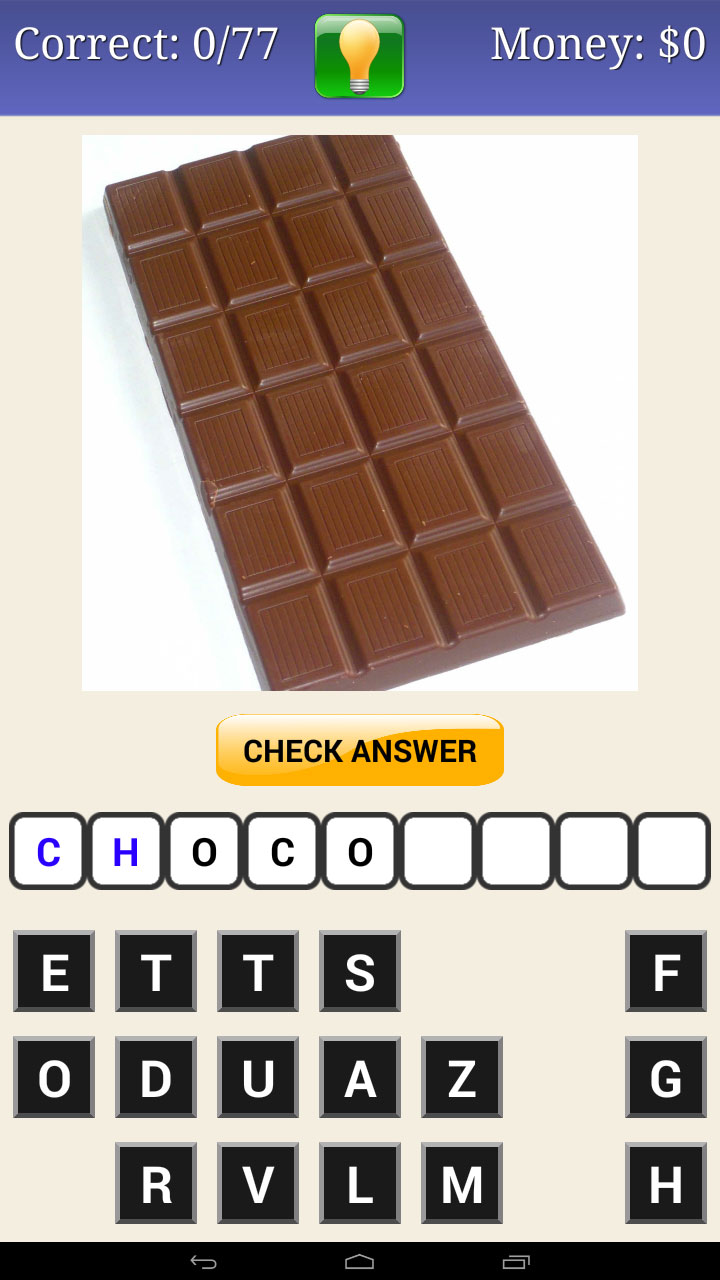The width and height of the screenshot is (720, 1280).
Task: Select the letter S tile
Action: [x=360, y=971]
